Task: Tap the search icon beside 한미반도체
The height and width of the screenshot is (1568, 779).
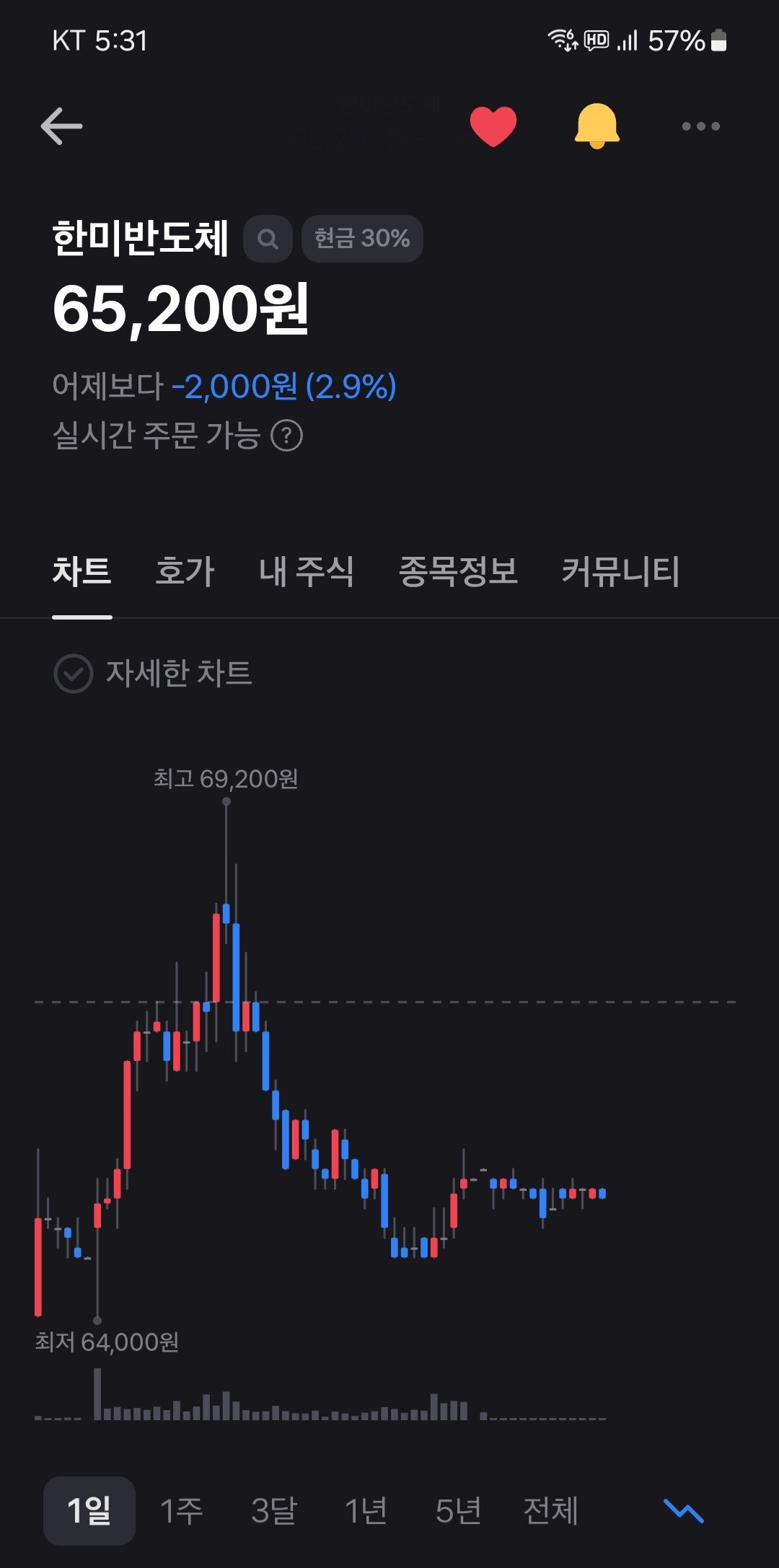Action: pyautogui.click(x=268, y=239)
